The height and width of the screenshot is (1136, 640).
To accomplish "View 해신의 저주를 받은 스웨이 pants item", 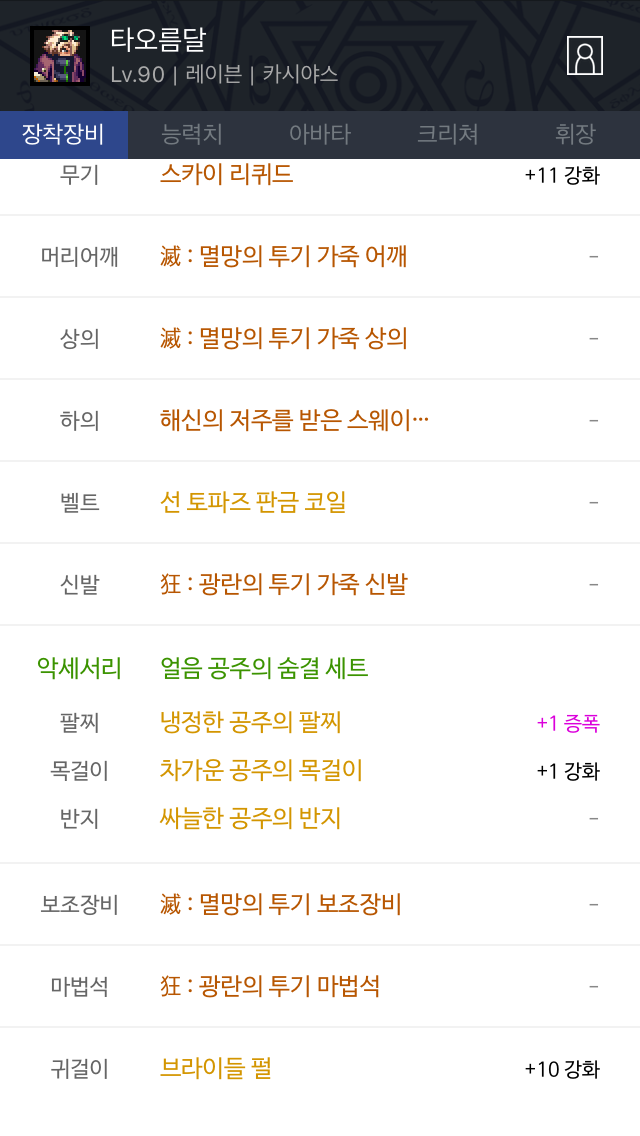I will coord(294,420).
